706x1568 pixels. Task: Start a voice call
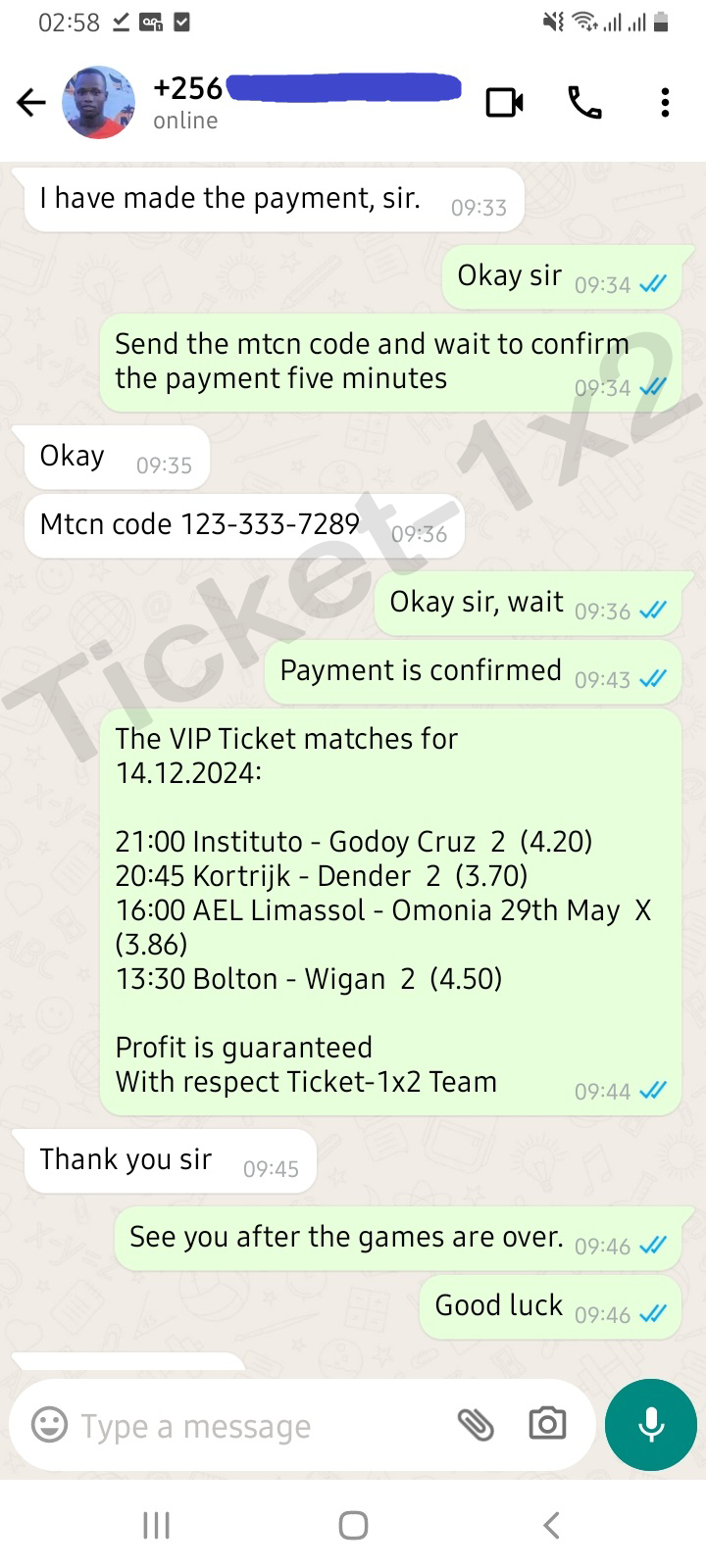coord(585,103)
